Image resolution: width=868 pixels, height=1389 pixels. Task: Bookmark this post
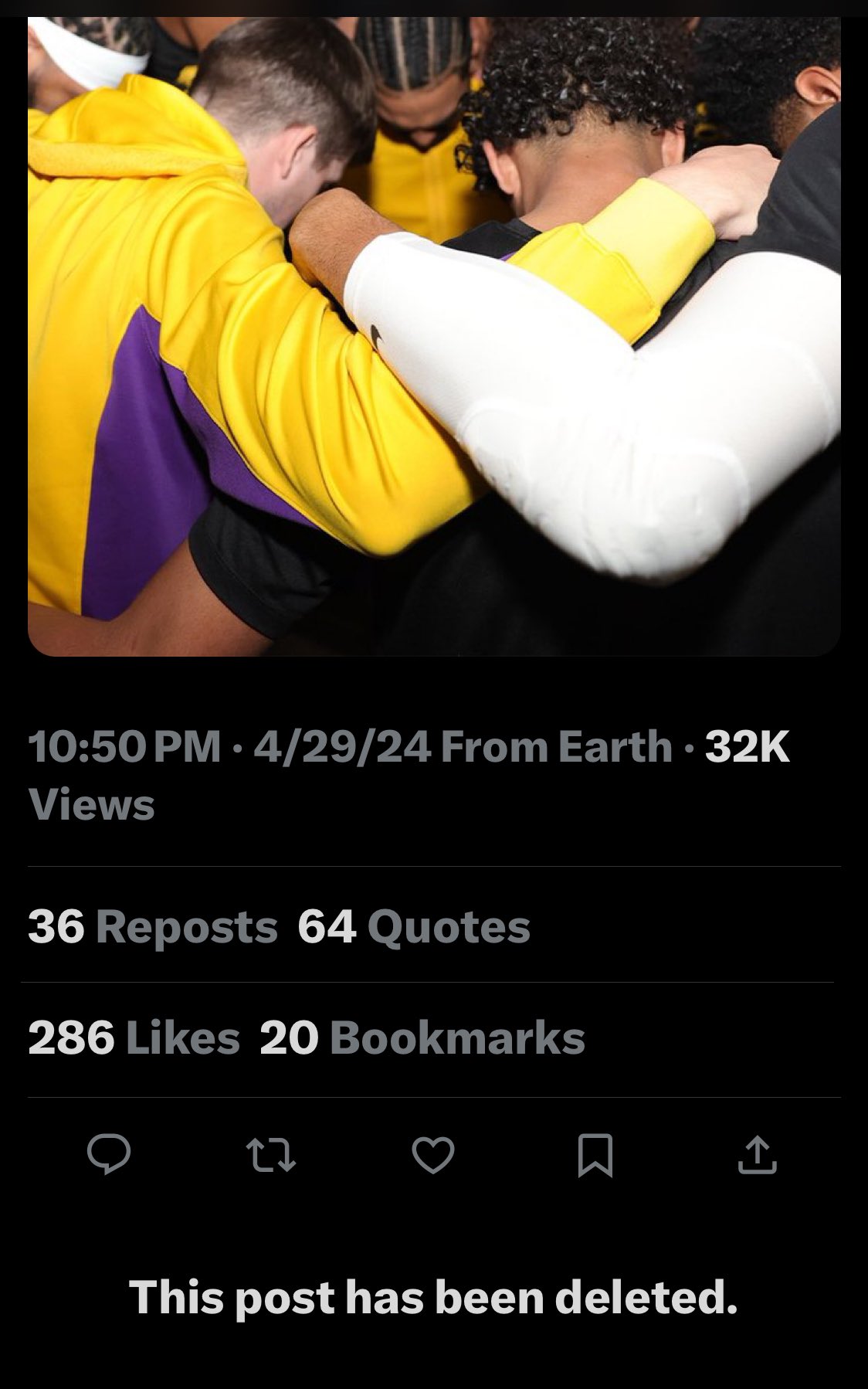pos(595,1156)
